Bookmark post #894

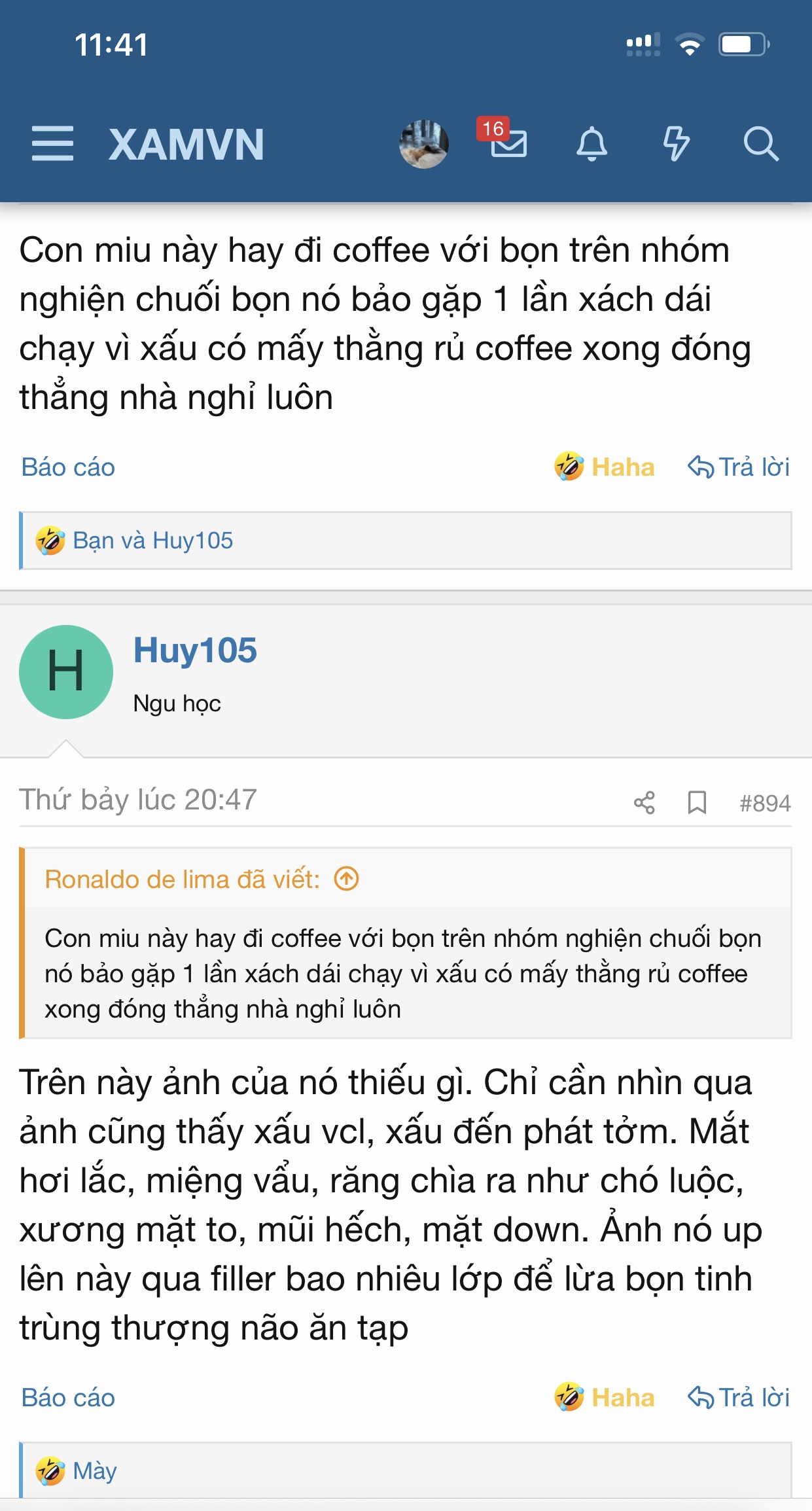[x=697, y=802]
